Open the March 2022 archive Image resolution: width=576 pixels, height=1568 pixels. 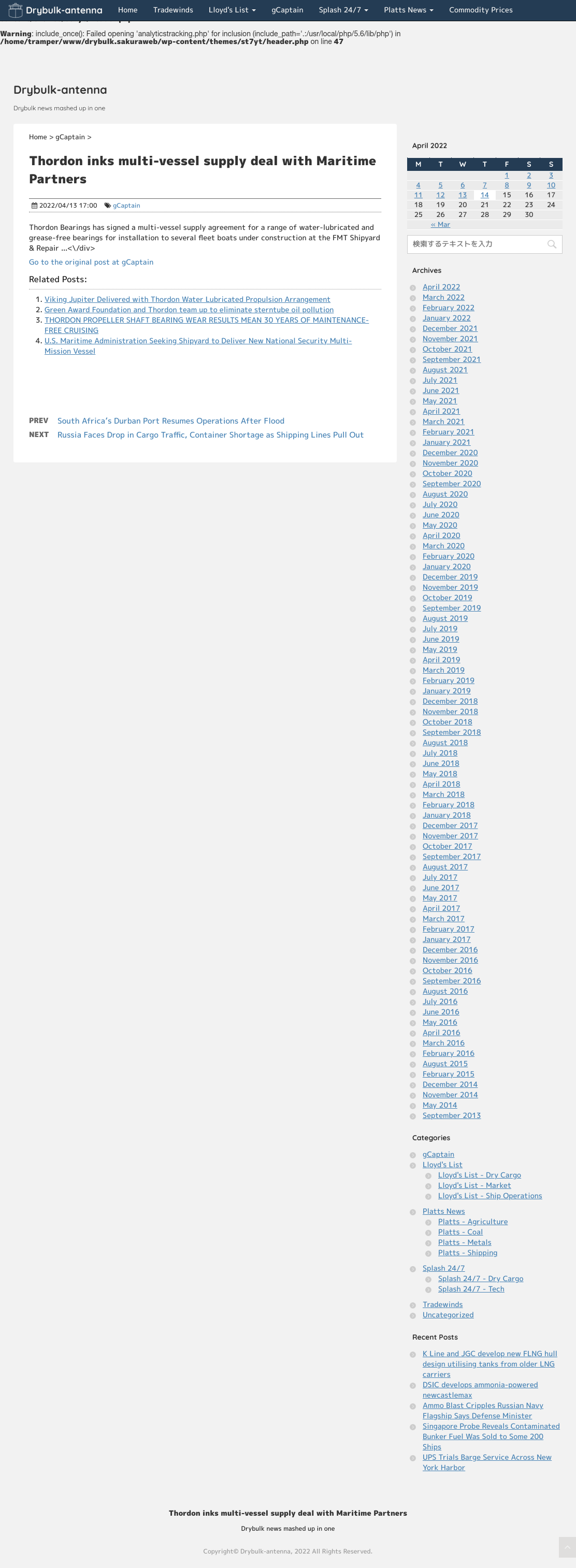pos(443,297)
